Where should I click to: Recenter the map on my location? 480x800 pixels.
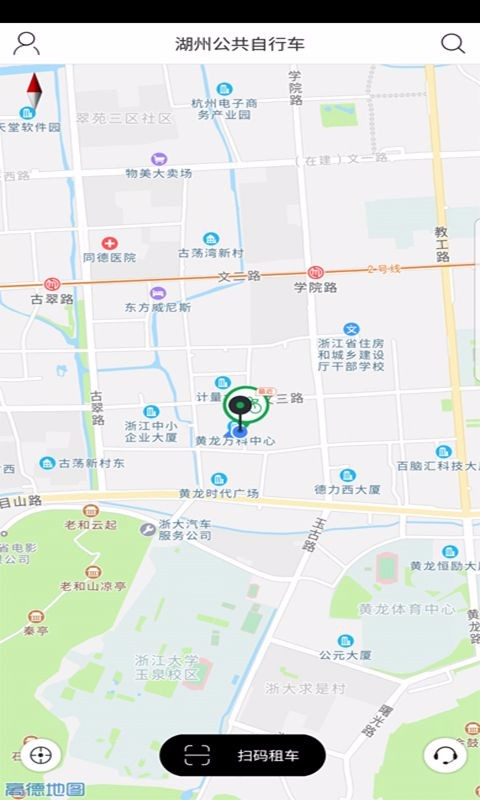point(41,755)
